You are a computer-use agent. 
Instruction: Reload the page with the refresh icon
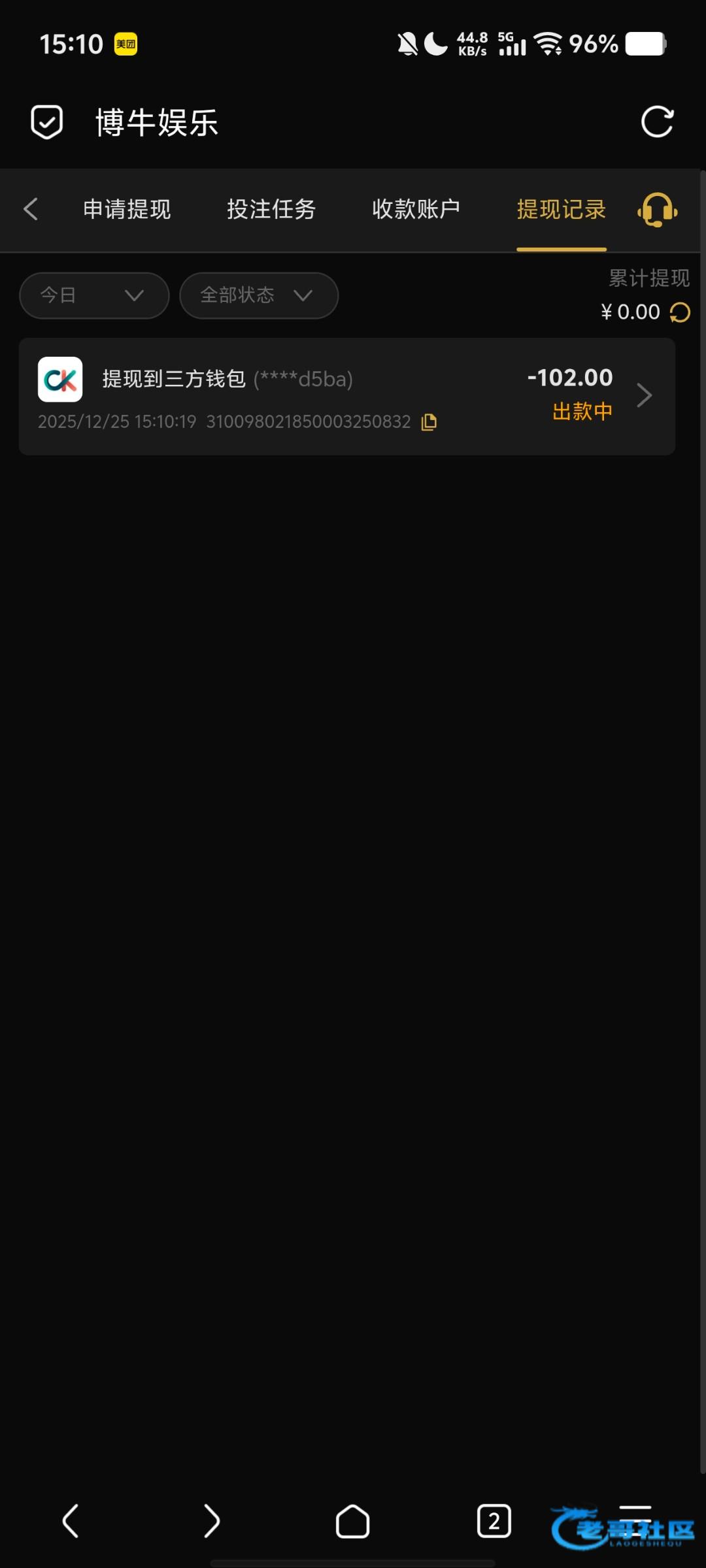pos(657,122)
